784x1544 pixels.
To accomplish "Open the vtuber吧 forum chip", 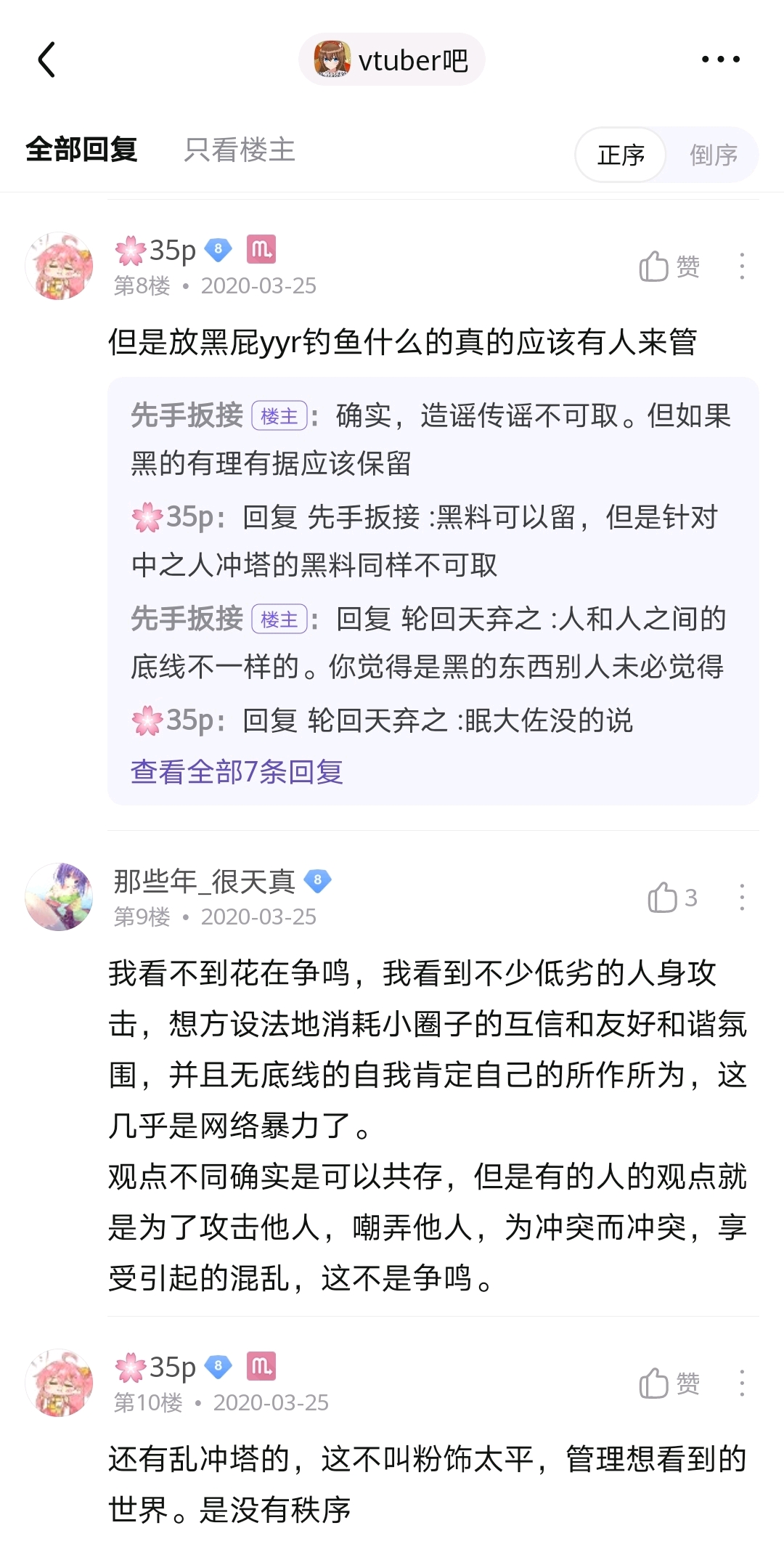I will point(392,60).
